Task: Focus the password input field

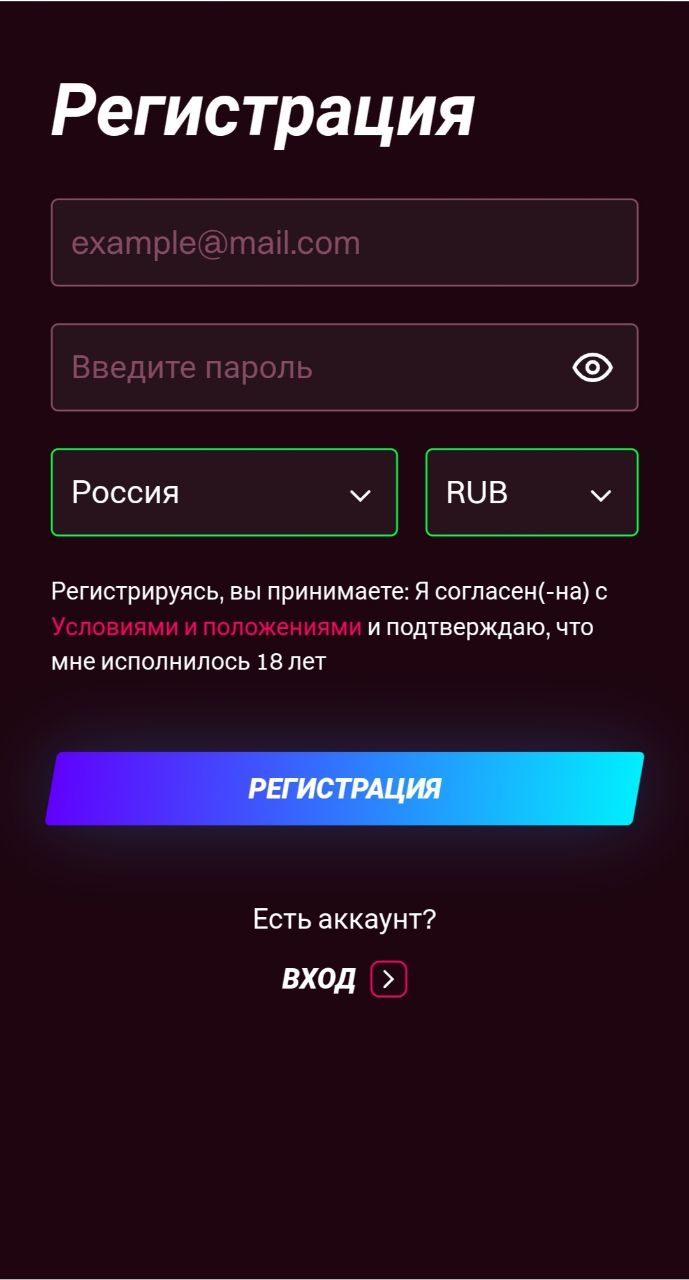Action: pyautogui.click(x=300, y=368)
